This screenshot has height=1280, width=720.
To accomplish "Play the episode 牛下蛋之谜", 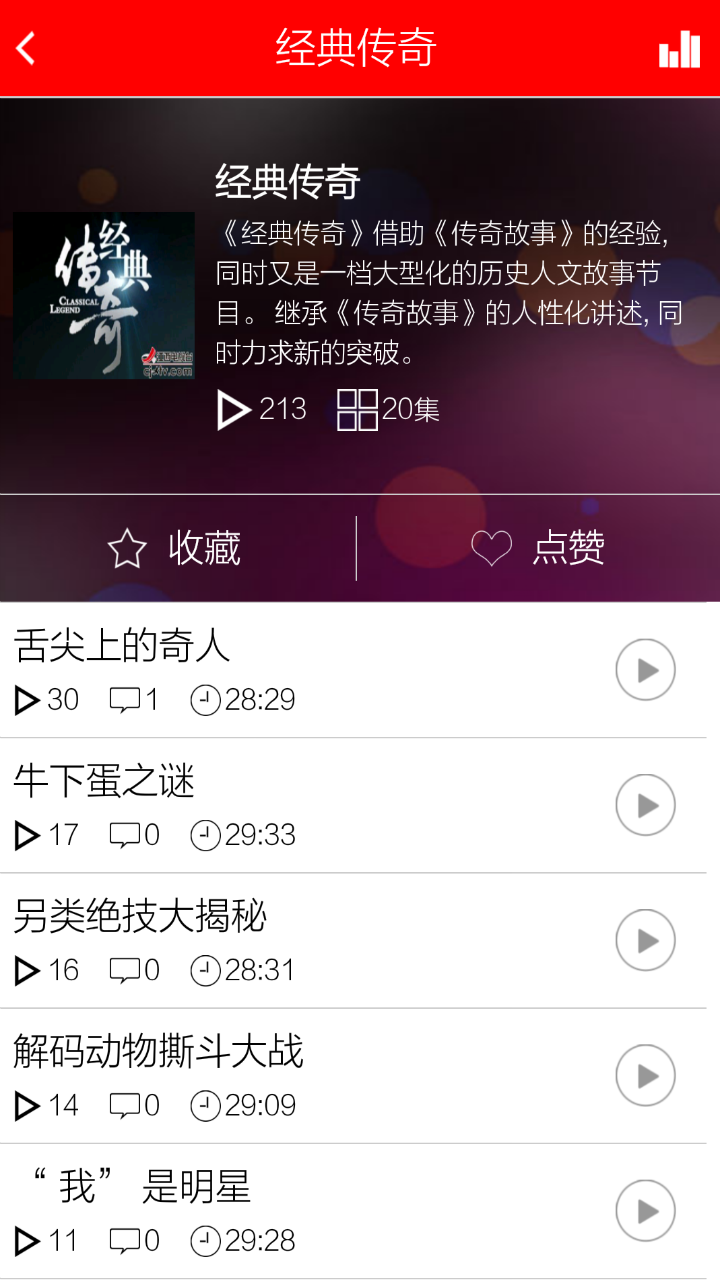I will pyautogui.click(x=645, y=805).
